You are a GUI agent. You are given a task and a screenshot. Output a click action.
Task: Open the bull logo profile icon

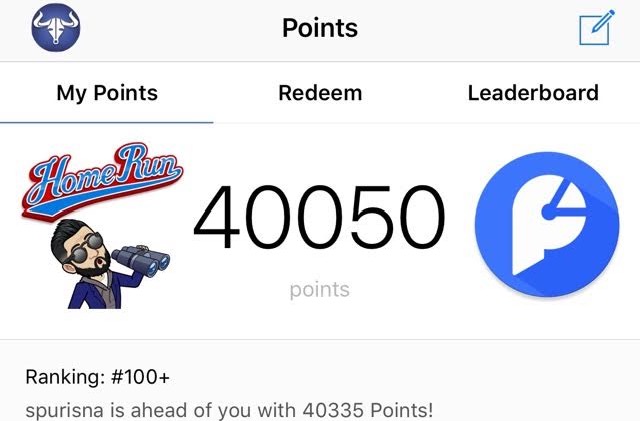tap(55, 28)
